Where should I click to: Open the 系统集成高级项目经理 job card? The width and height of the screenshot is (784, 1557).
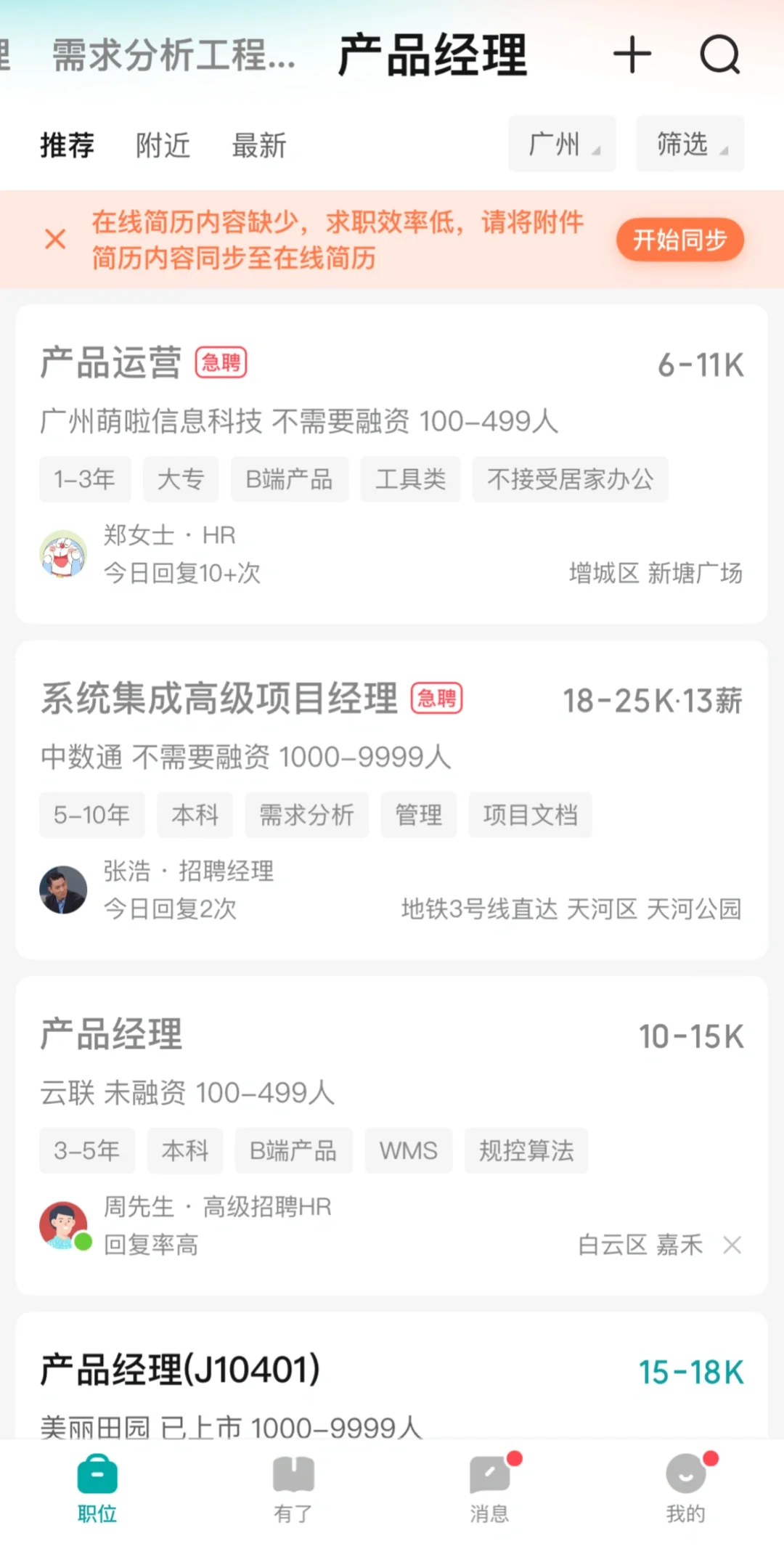tap(392, 800)
